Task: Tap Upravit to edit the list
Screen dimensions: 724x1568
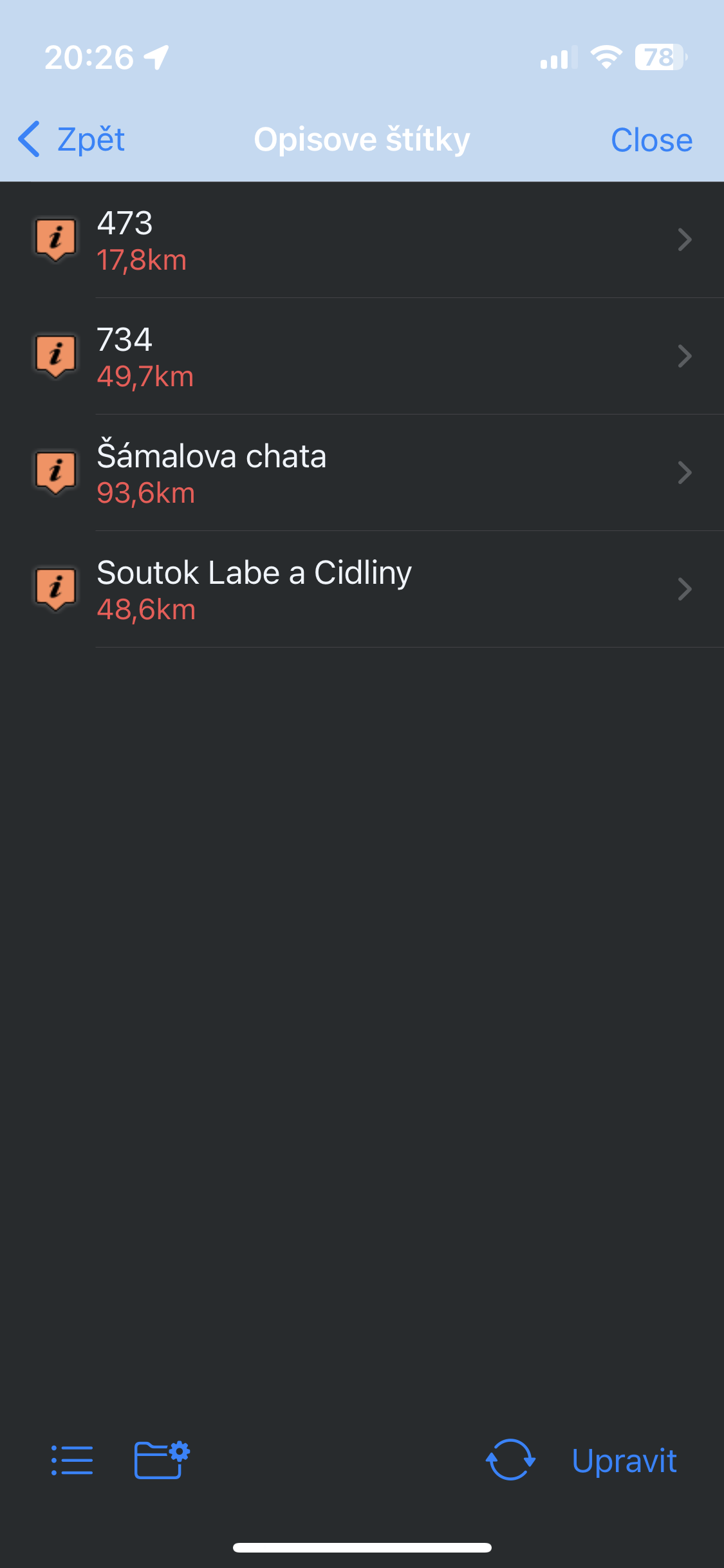Action: (x=624, y=1460)
